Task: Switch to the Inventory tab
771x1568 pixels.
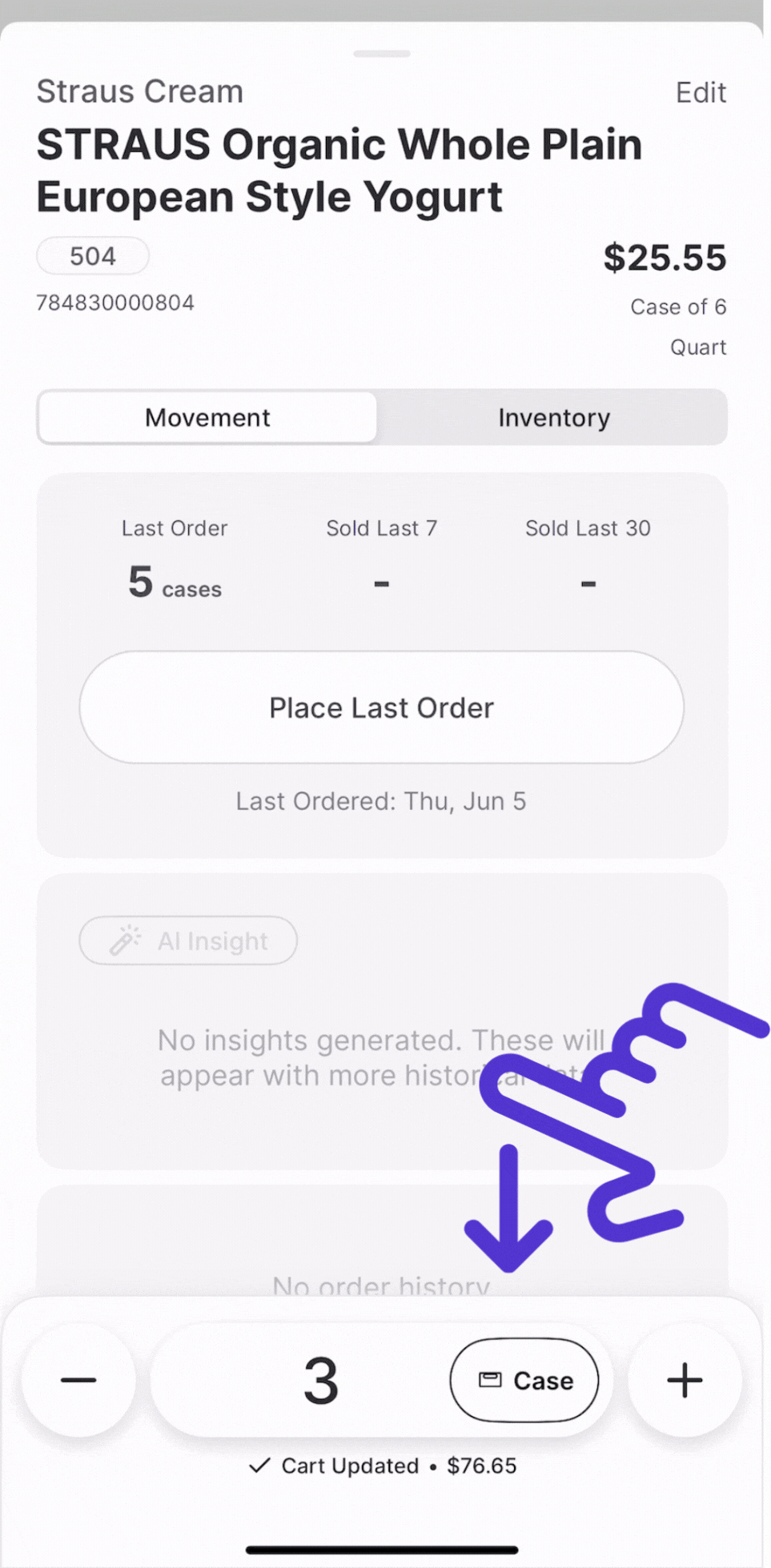Action: (553, 417)
